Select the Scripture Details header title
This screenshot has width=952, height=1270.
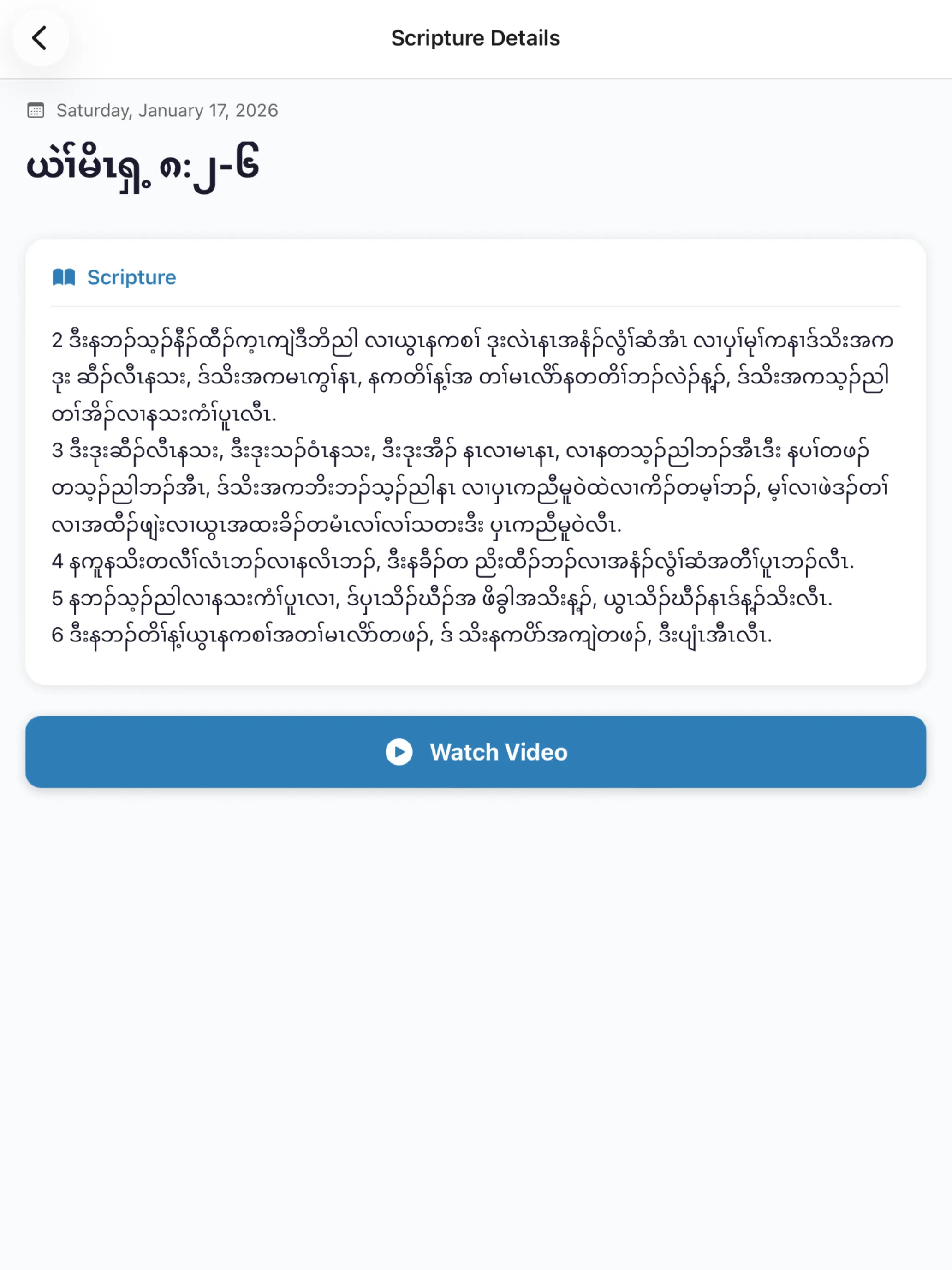pyautogui.click(x=476, y=38)
